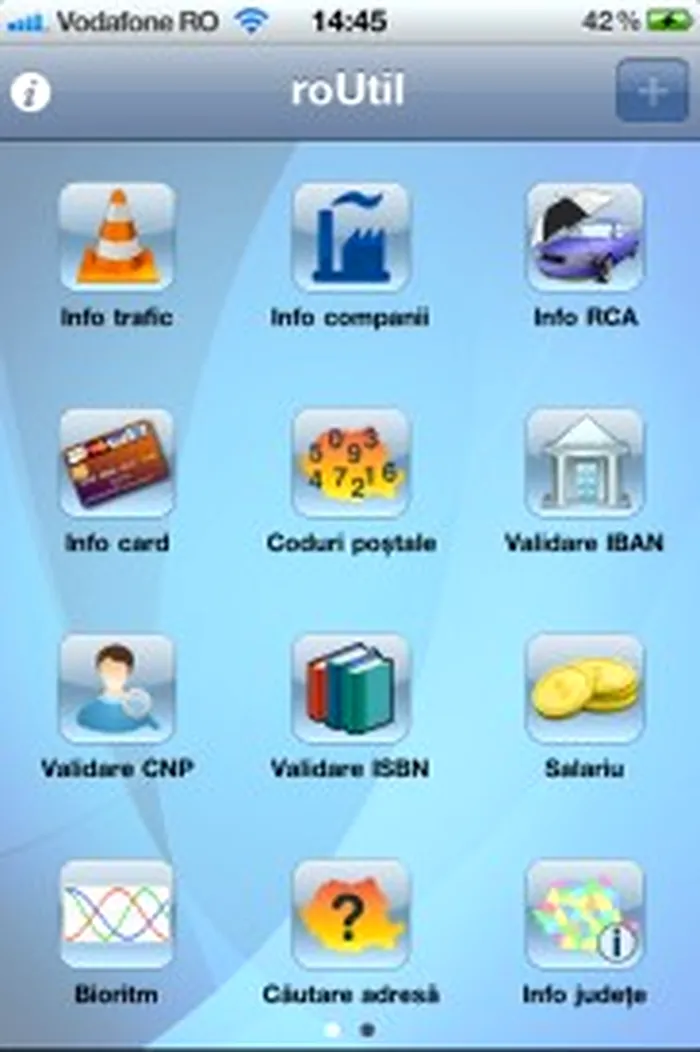Tap the plus add button
Image resolution: width=700 pixels, height=1052 pixels.
click(651, 91)
